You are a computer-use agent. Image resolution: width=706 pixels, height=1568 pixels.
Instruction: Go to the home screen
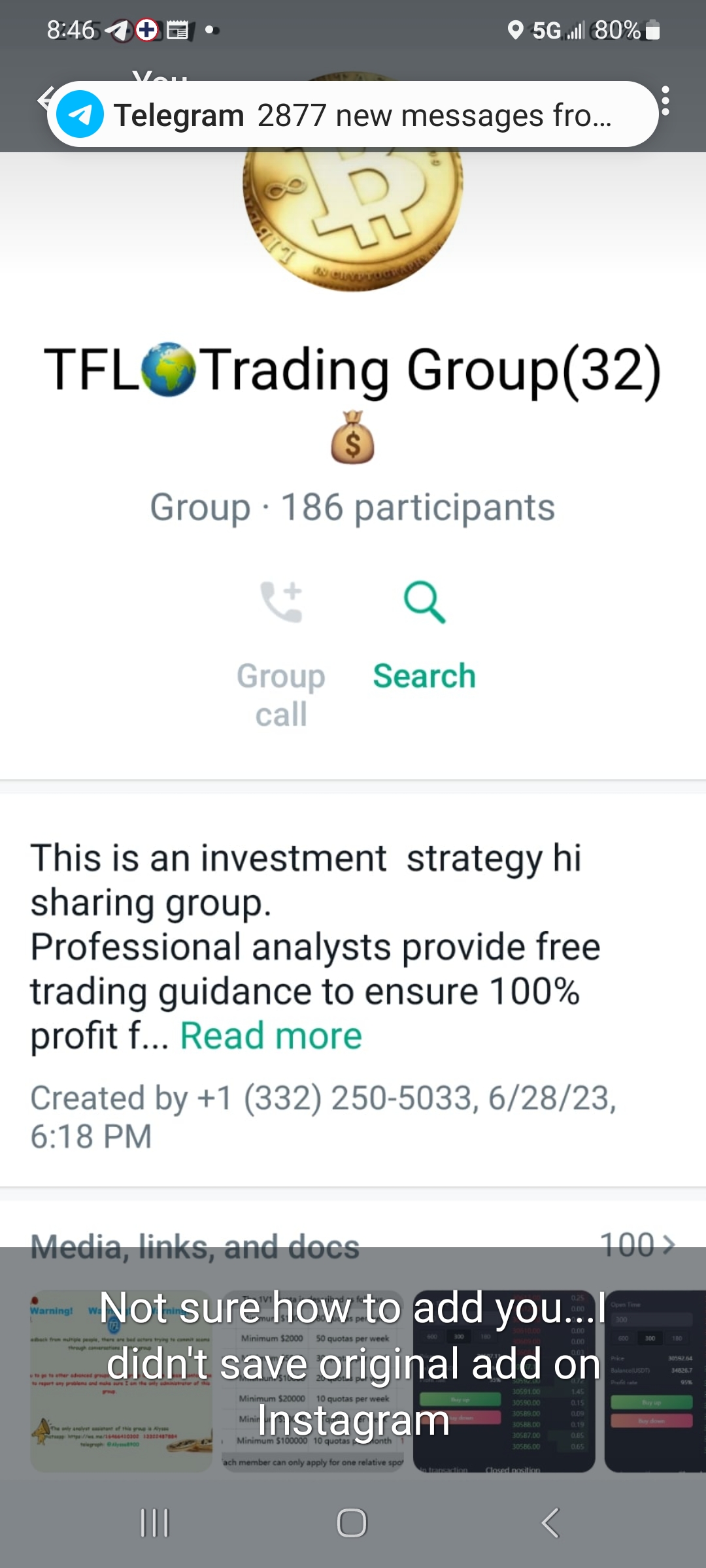352,1523
